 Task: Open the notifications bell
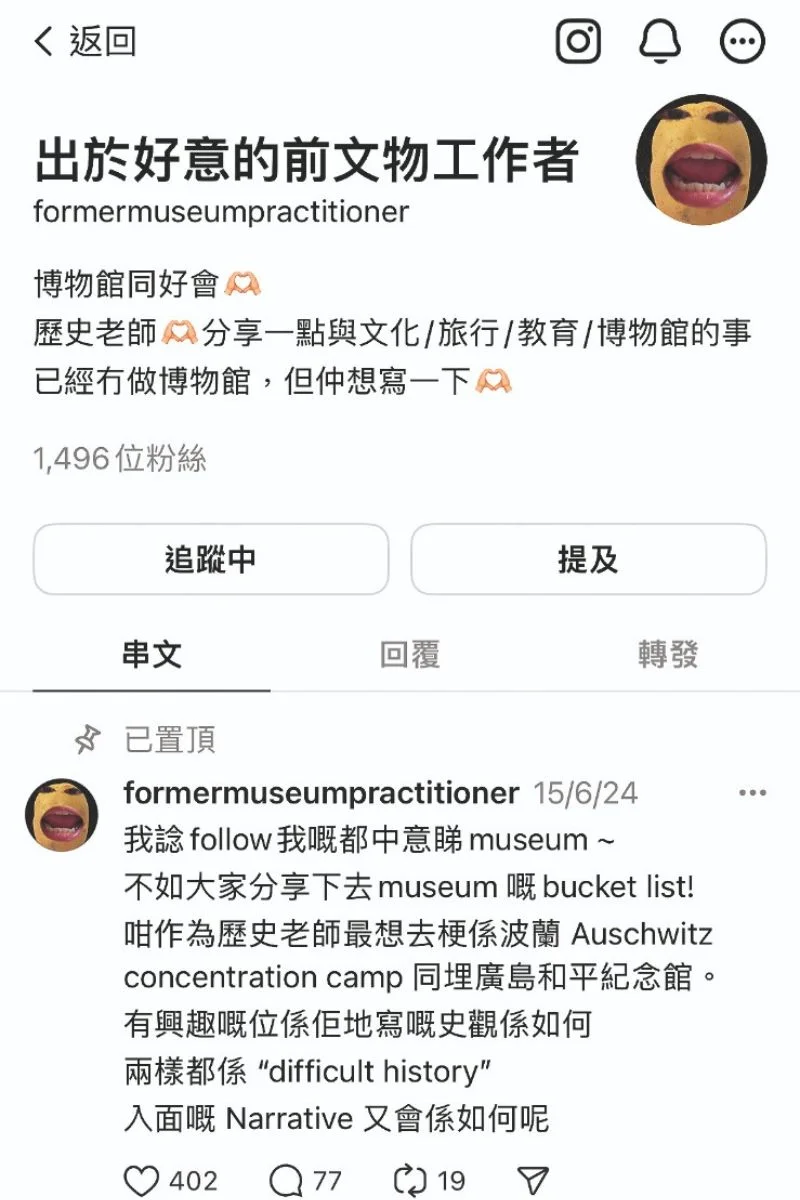click(660, 42)
